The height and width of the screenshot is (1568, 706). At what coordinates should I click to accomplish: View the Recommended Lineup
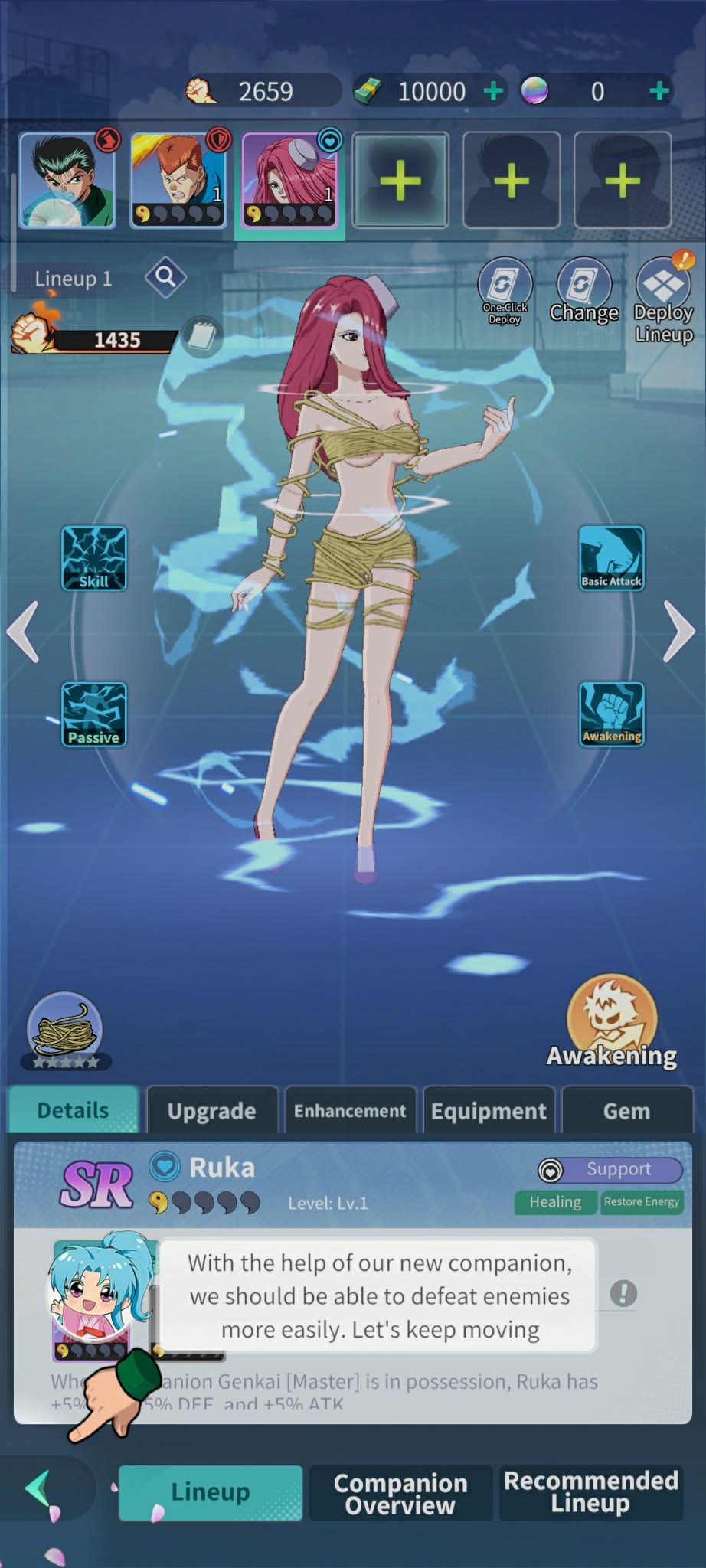coord(590,1491)
